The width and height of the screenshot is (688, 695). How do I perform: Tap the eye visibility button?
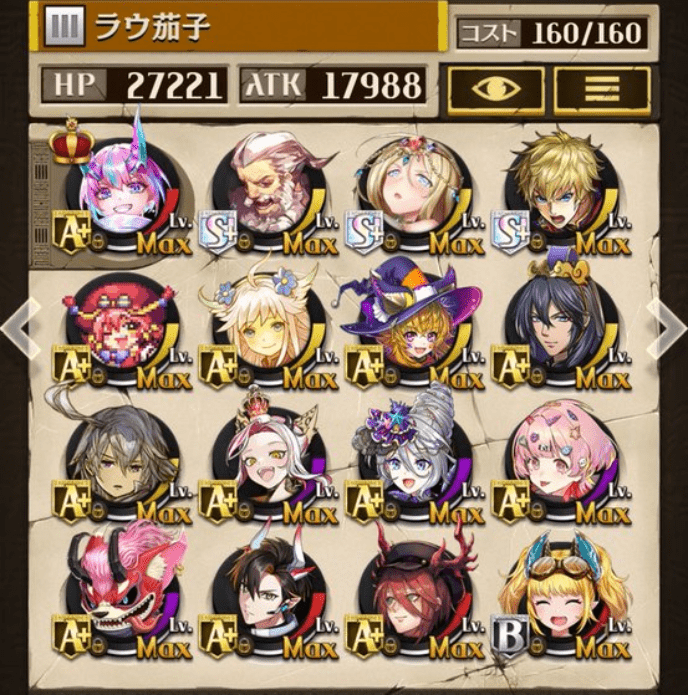pos(494,88)
